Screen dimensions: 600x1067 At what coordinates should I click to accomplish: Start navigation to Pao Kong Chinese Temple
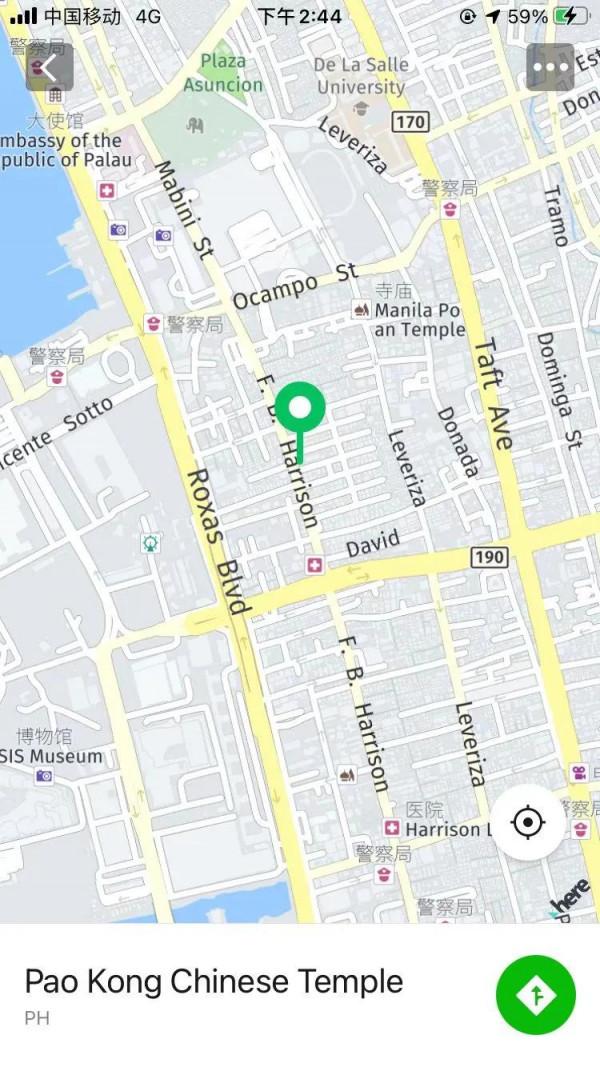click(x=536, y=995)
